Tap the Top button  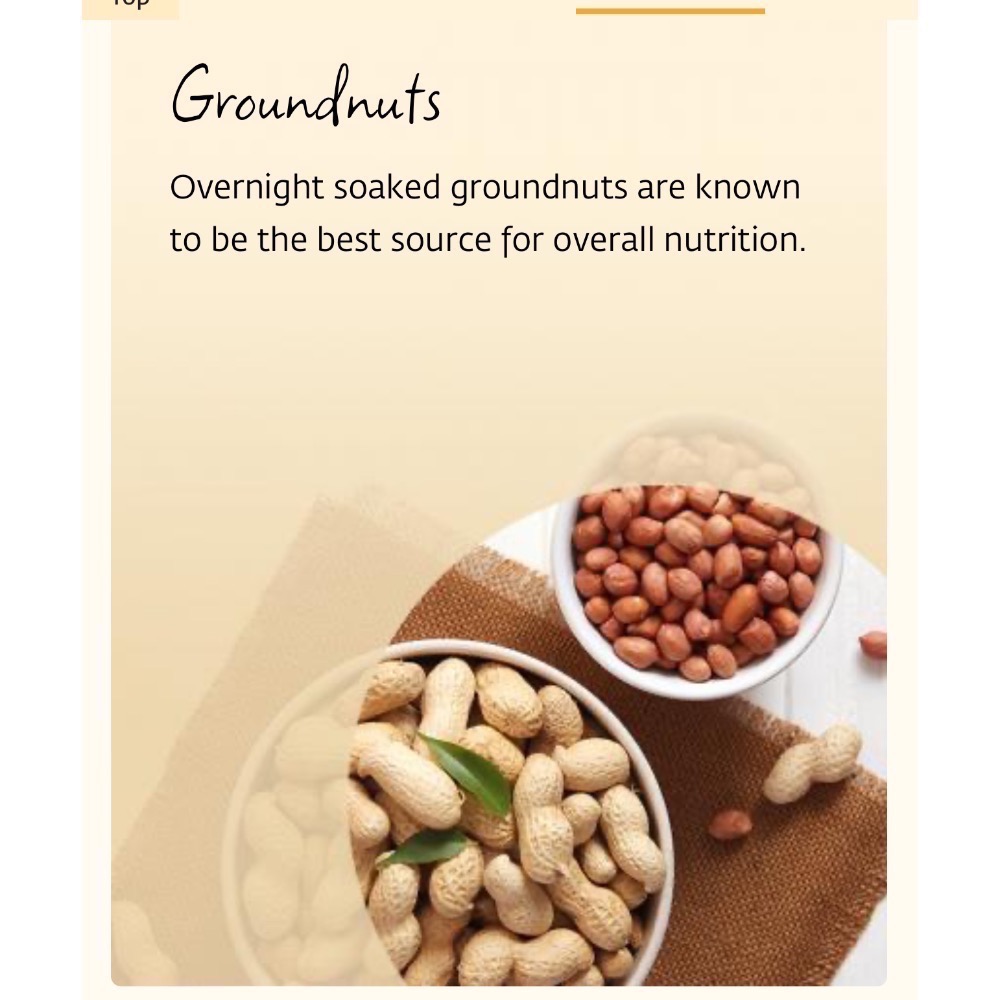coord(130,6)
